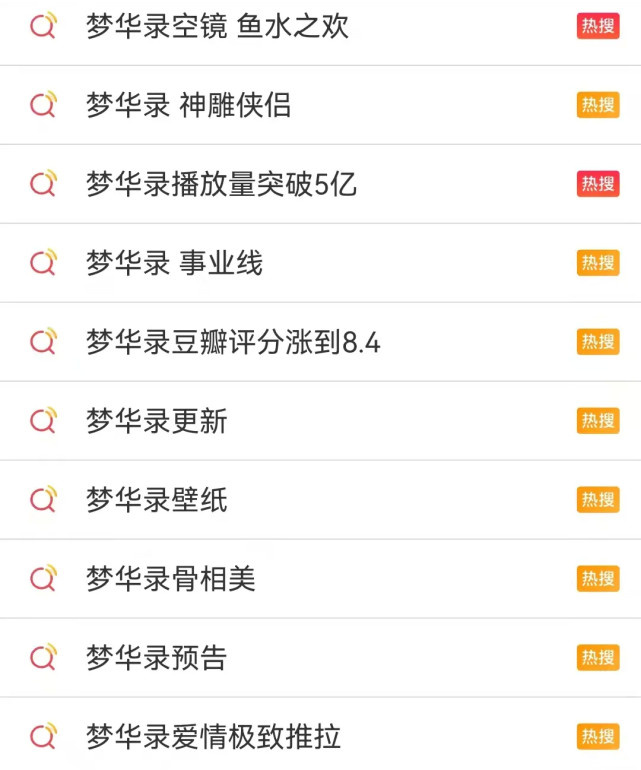Open the 梦华录预告 suggestion
This screenshot has height=770, width=641.
[x=157, y=657]
